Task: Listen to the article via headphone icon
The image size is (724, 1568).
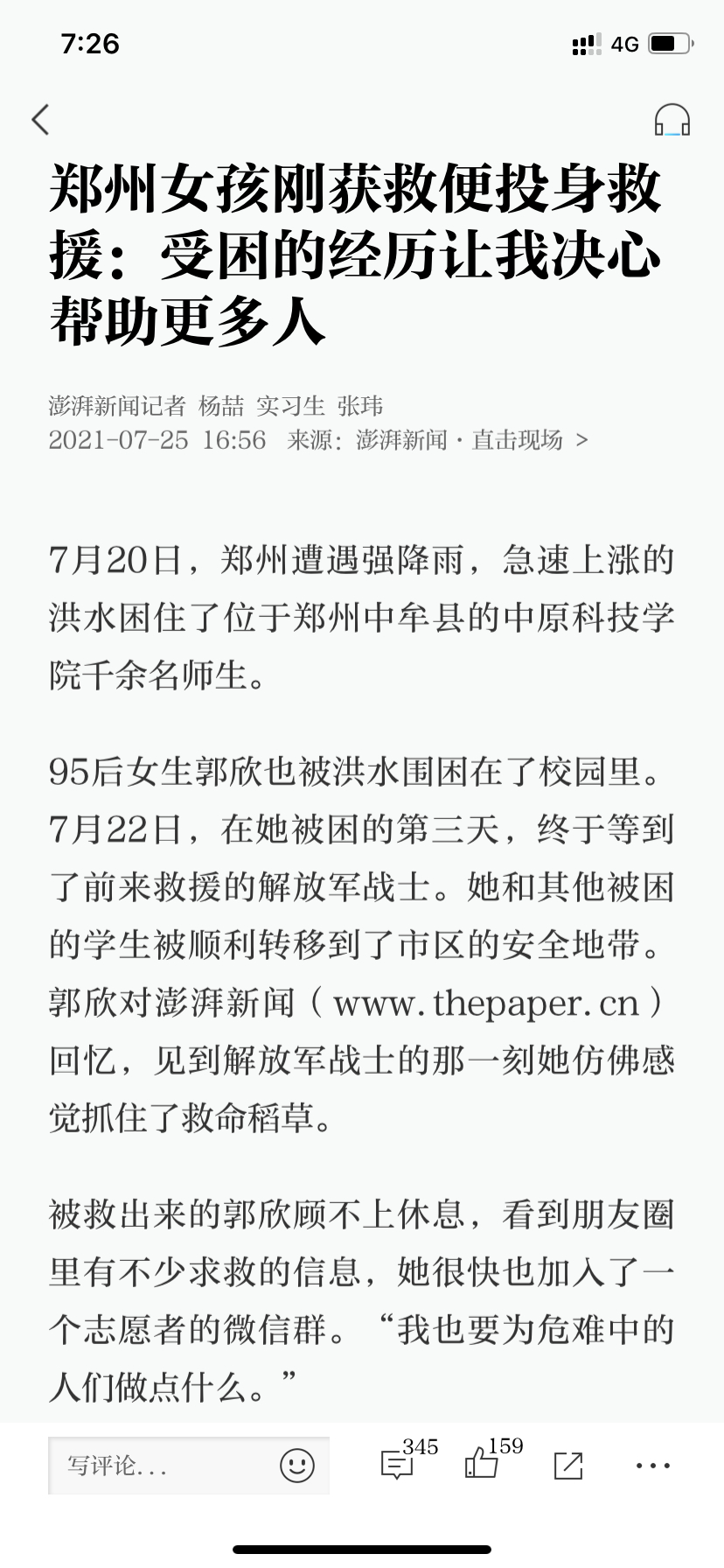Action: coord(672,120)
